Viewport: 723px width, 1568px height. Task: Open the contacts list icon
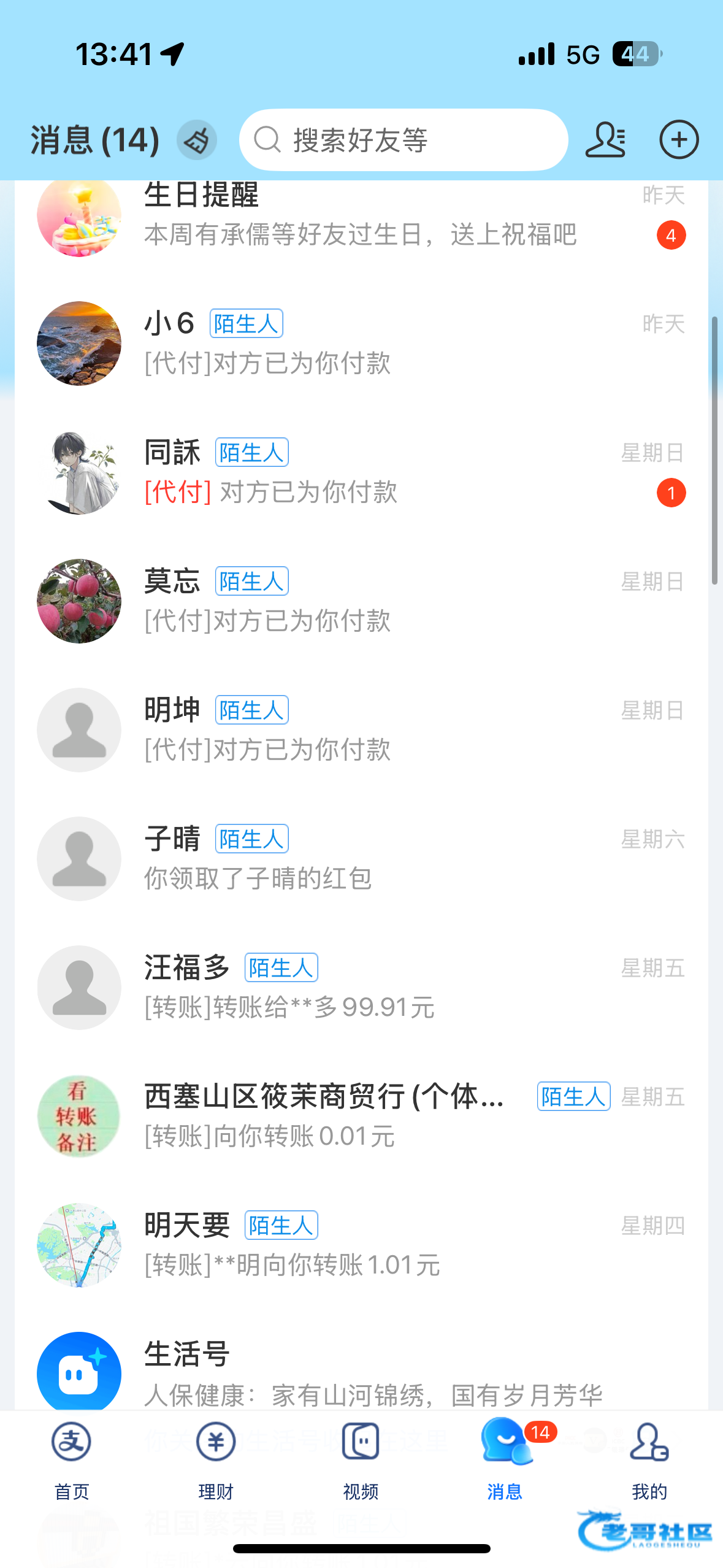pyautogui.click(x=605, y=140)
